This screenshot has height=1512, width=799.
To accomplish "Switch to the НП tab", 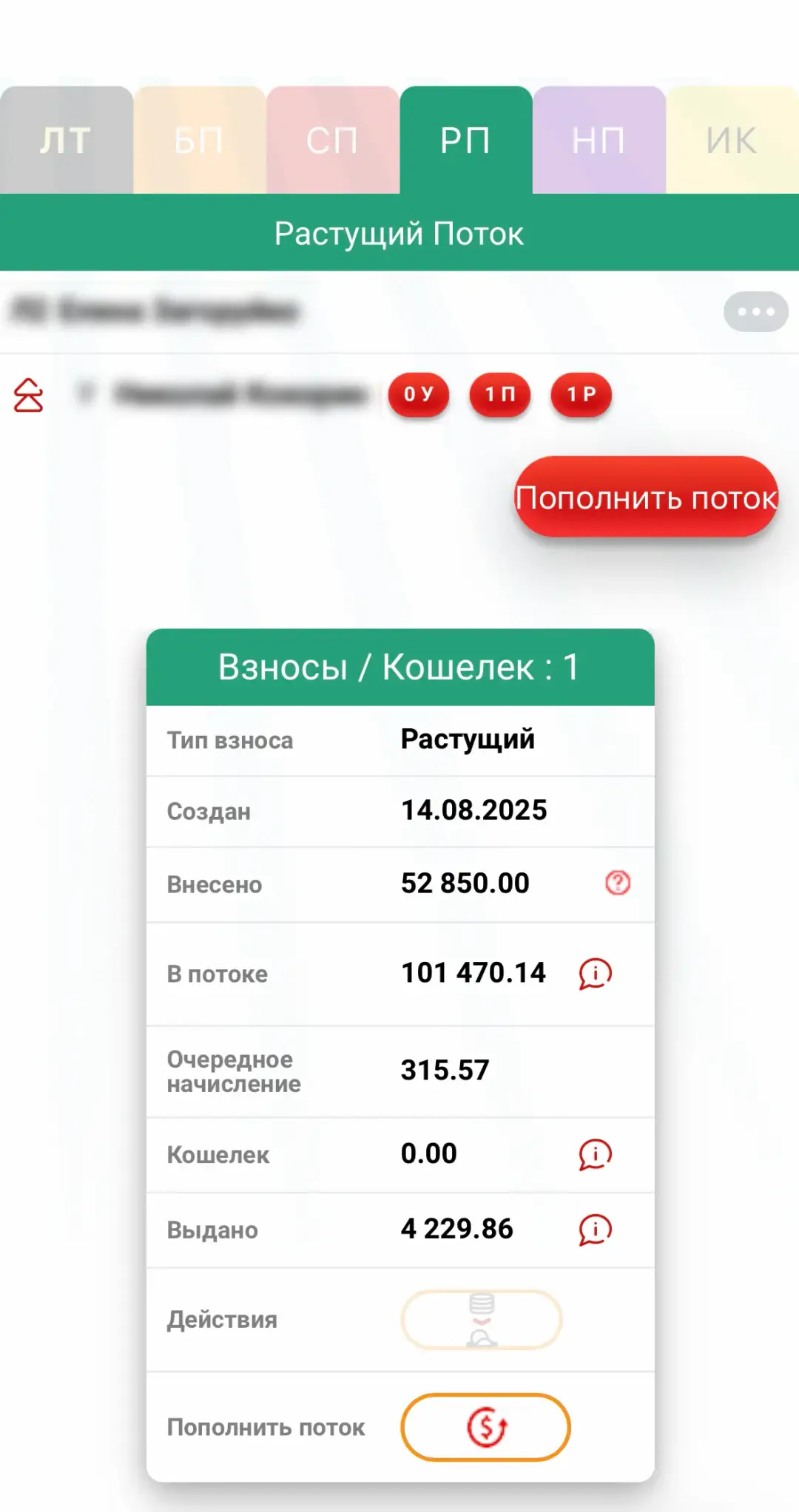I will pos(599,140).
